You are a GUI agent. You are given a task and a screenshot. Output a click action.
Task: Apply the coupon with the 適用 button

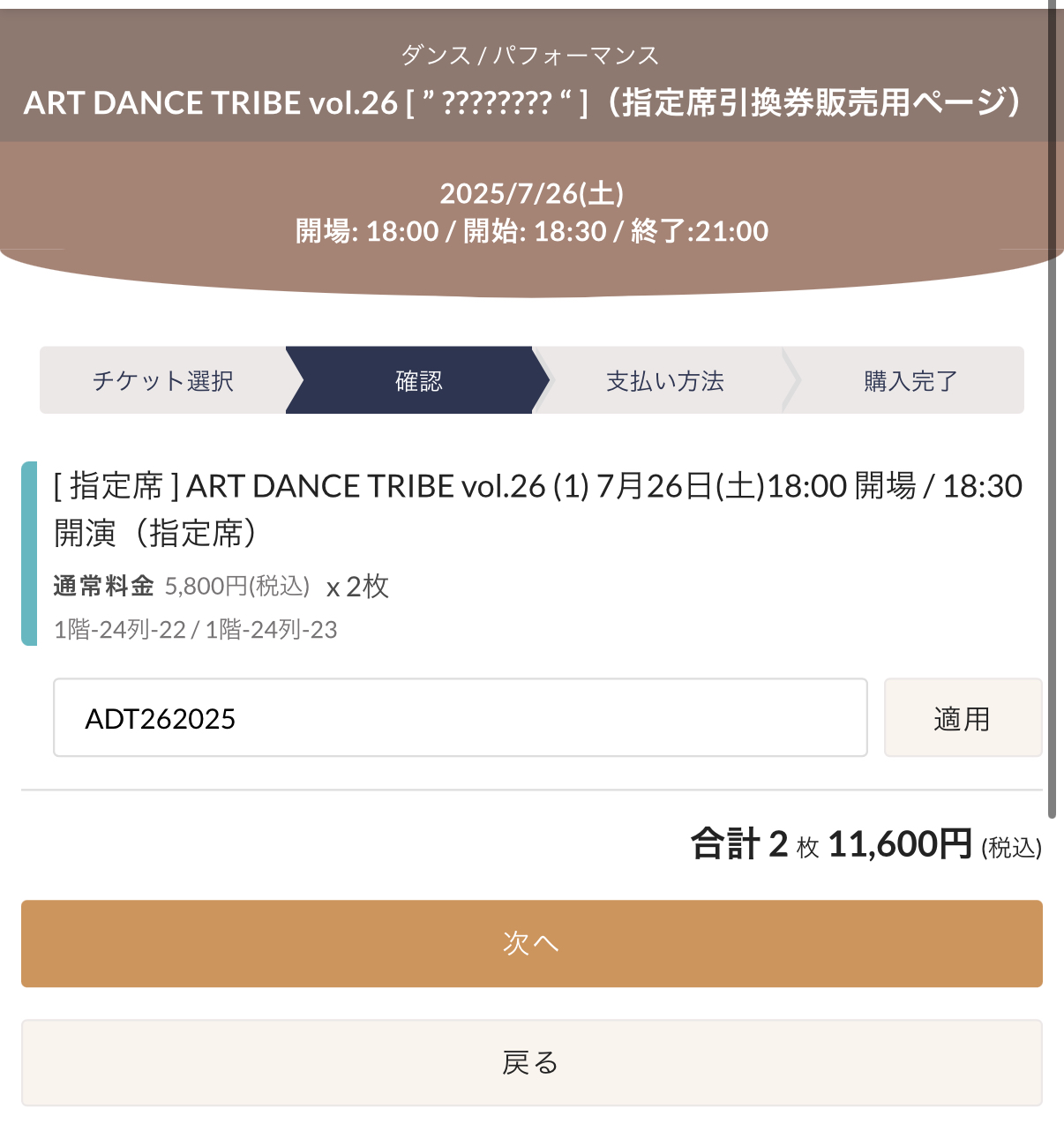(963, 717)
